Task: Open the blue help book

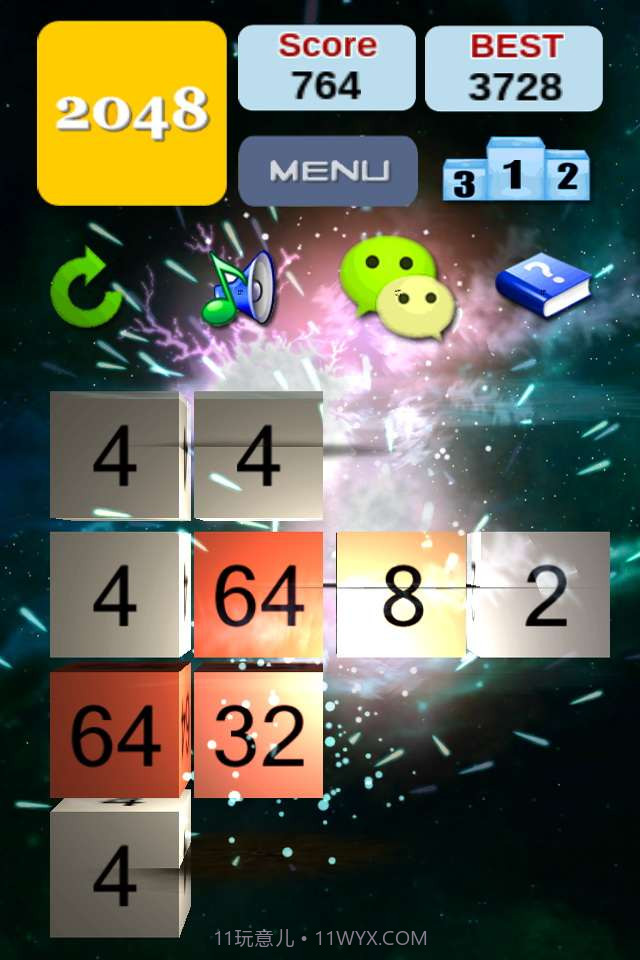Action: click(544, 287)
